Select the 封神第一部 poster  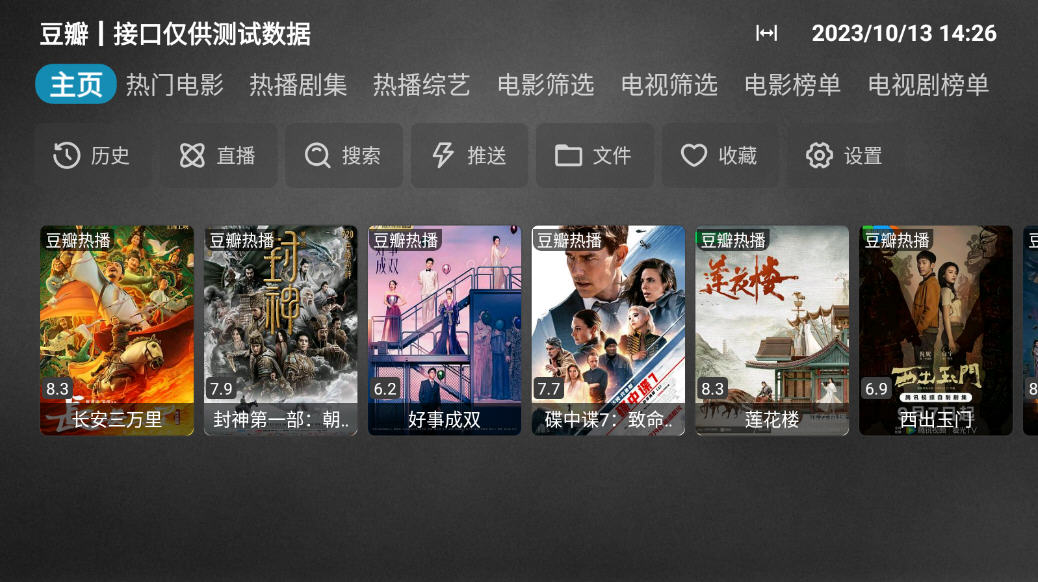tap(281, 330)
